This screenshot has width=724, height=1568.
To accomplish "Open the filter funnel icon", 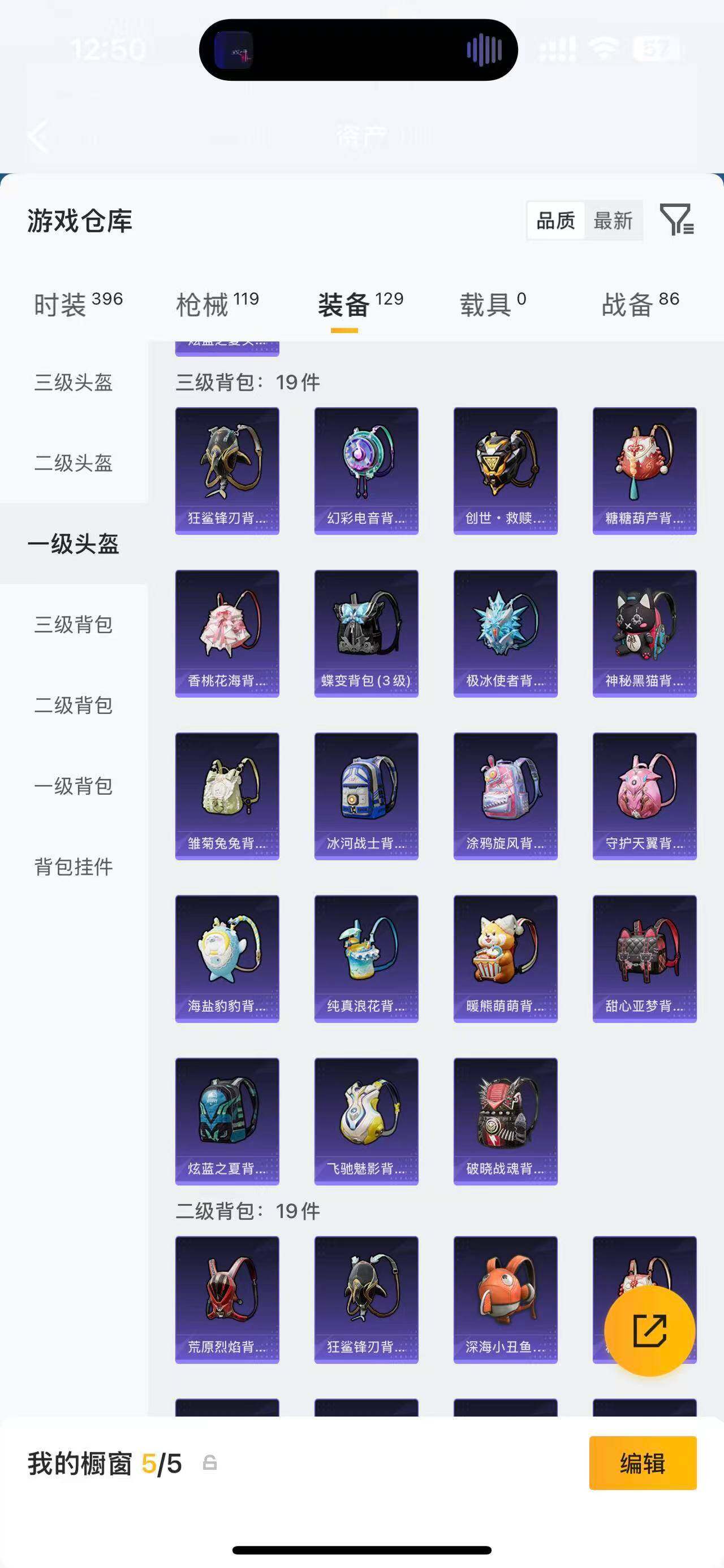I will [x=677, y=220].
